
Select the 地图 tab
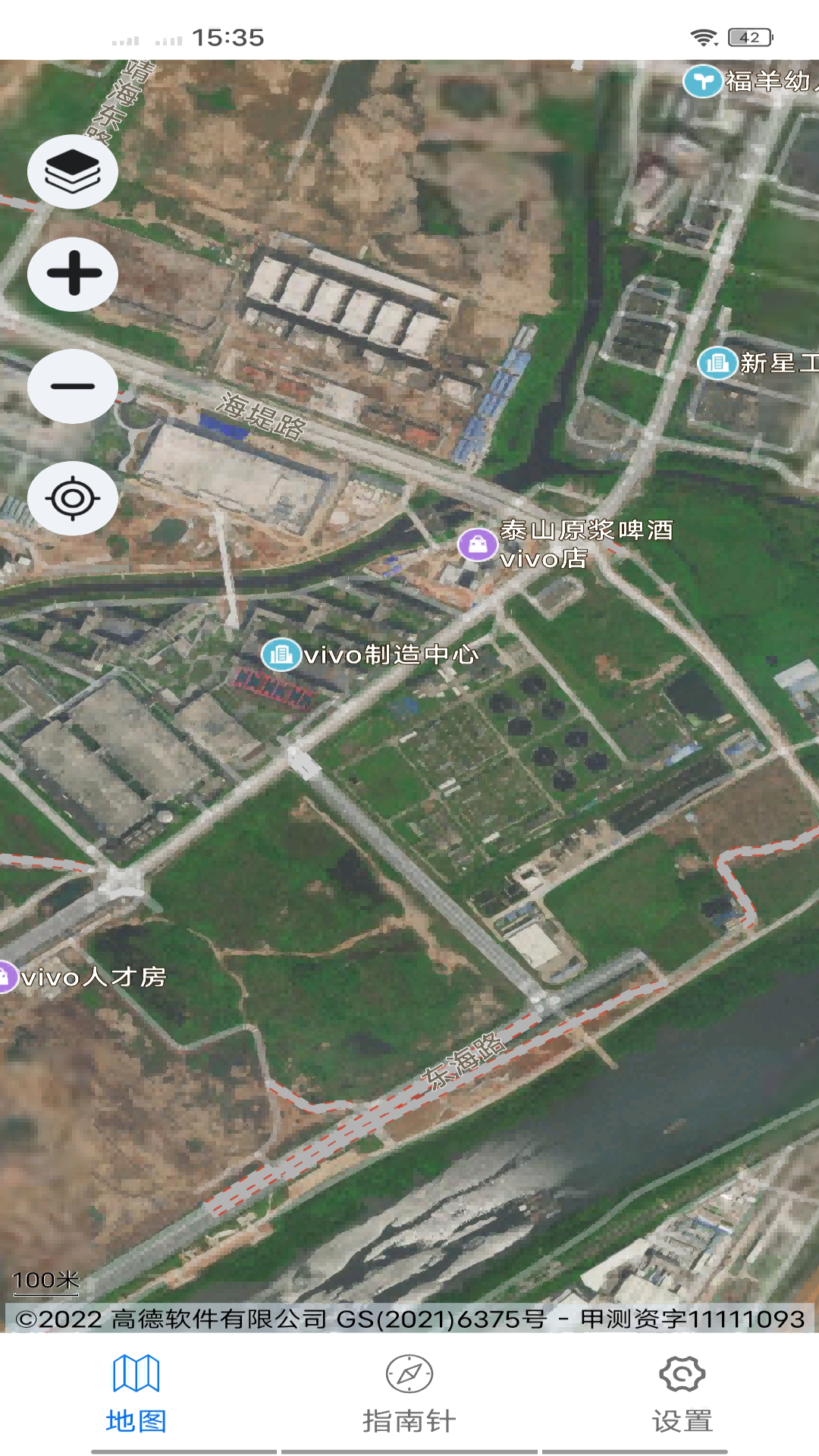pyautogui.click(x=136, y=1394)
